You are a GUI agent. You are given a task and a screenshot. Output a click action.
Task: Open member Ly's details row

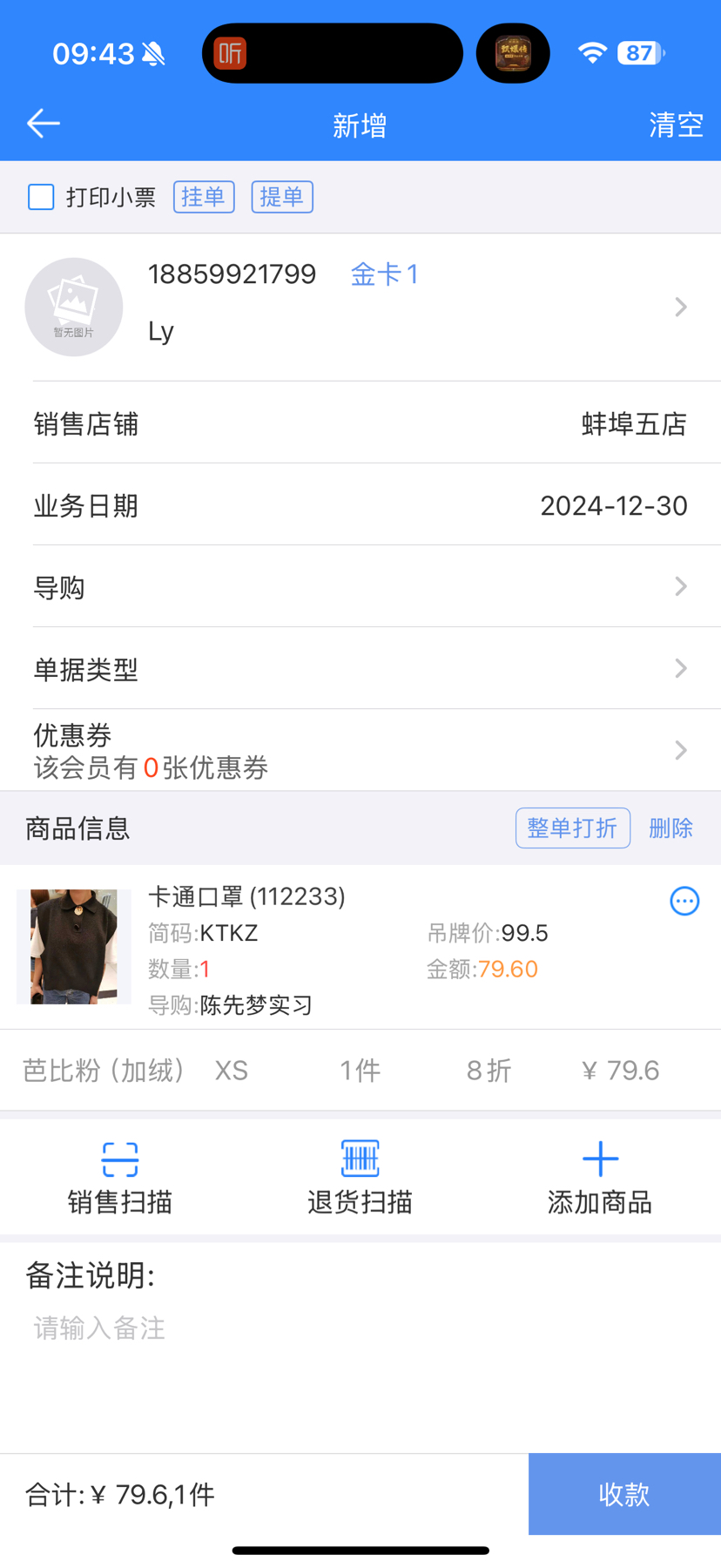click(360, 307)
